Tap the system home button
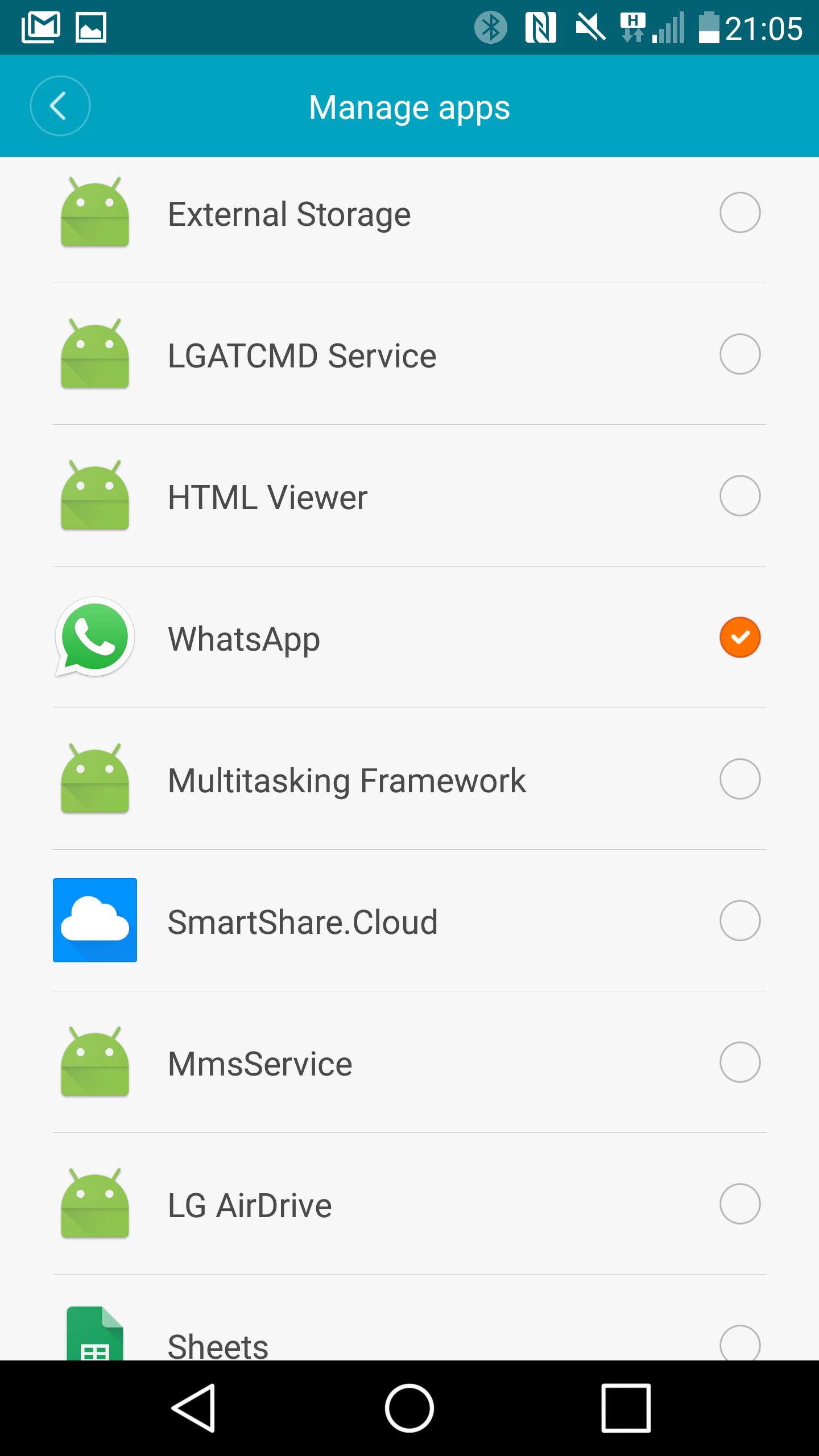This screenshot has width=819, height=1456. pos(409,1408)
